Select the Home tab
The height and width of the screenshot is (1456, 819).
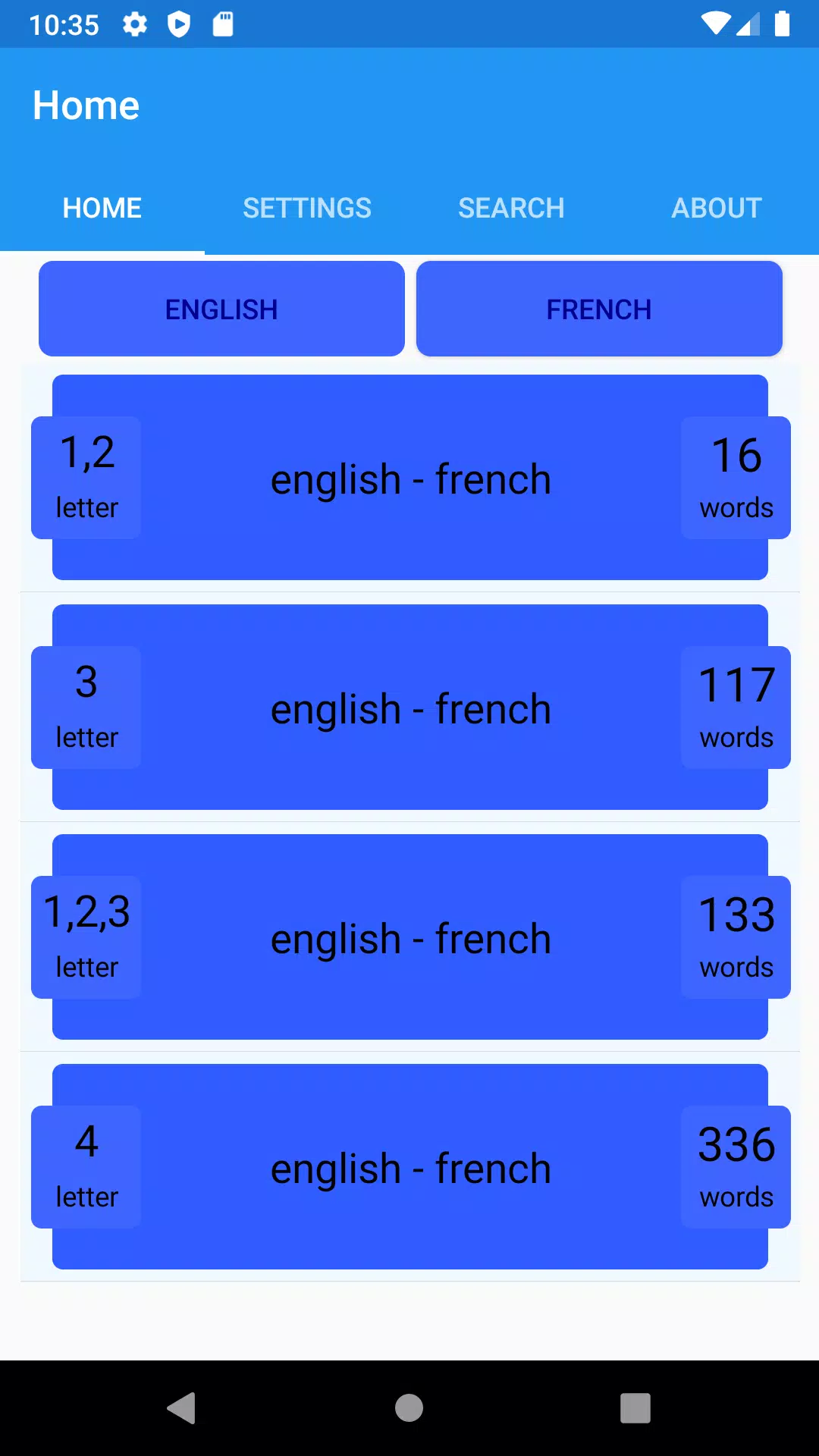[102, 208]
